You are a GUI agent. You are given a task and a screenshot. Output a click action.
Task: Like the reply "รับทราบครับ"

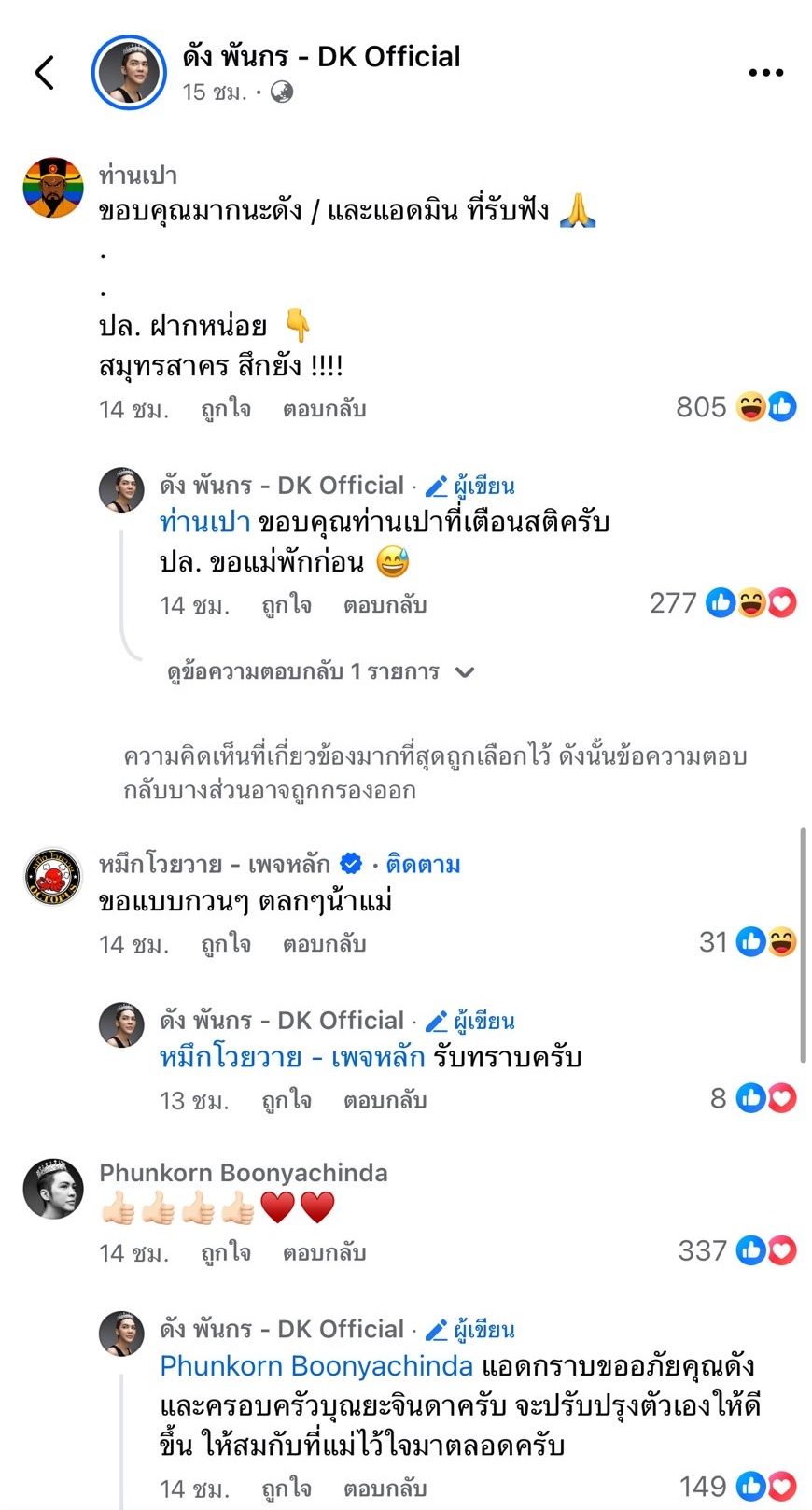[287, 1100]
